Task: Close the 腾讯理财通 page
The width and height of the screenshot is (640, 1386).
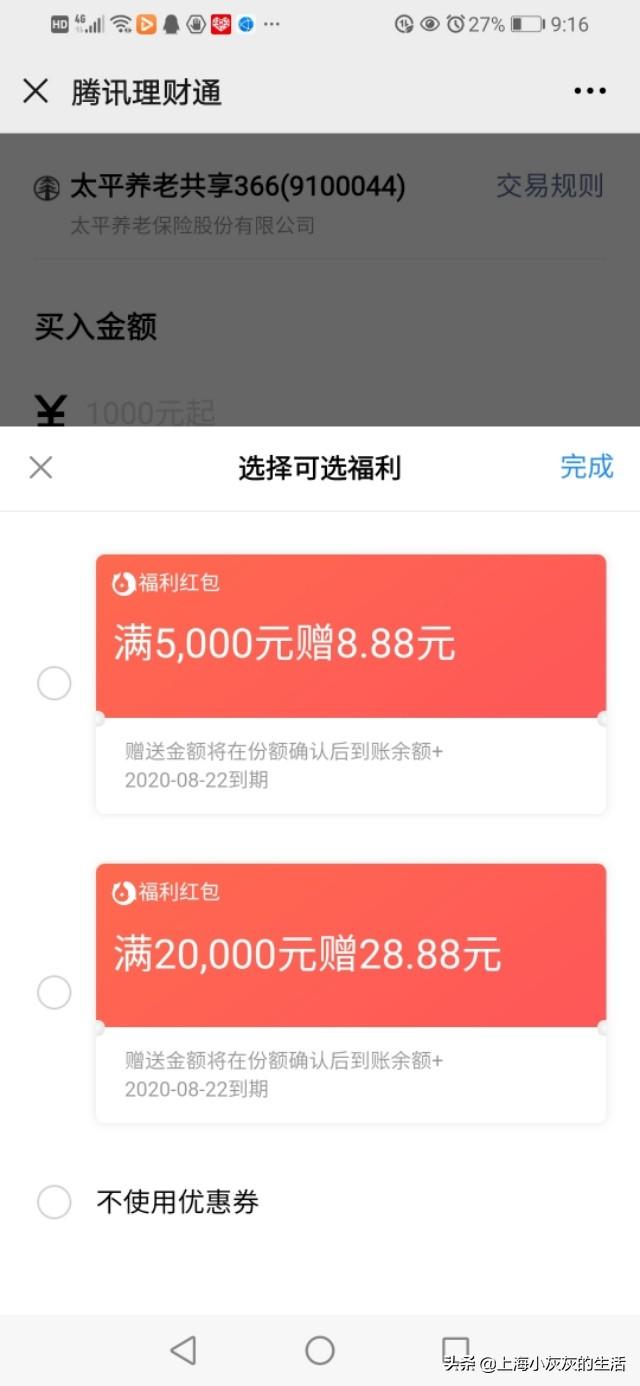Action: click(x=35, y=91)
